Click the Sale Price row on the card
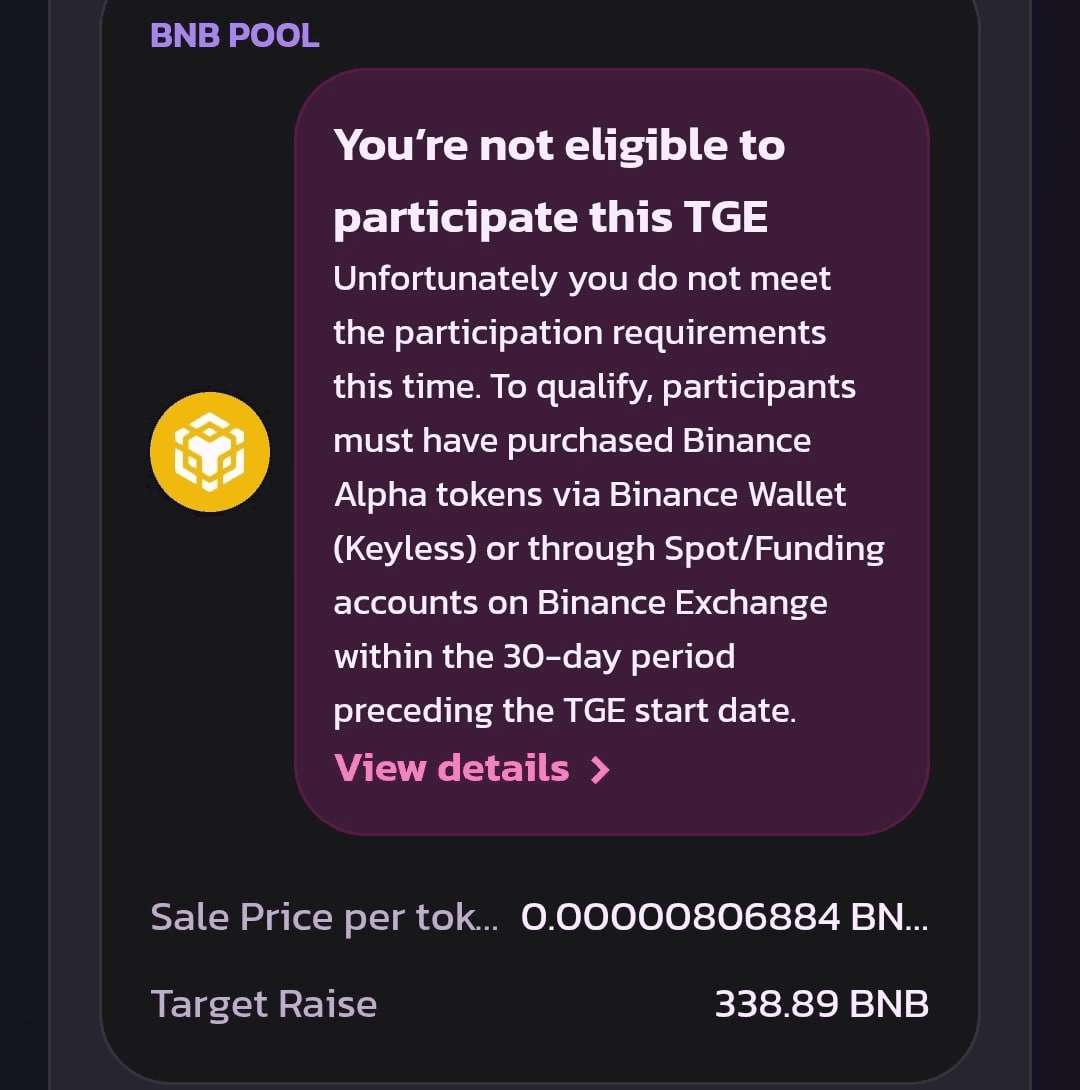Image resolution: width=1080 pixels, height=1090 pixels. pos(540,916)
